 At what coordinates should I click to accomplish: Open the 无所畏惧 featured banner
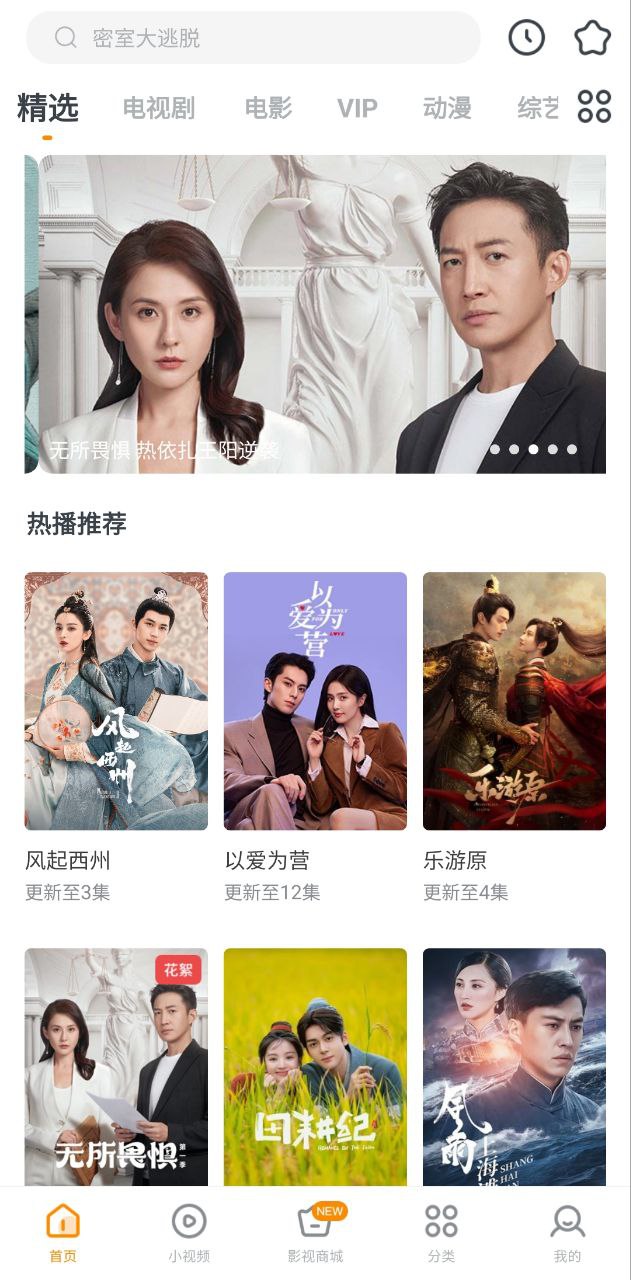[x=321, y=314]
